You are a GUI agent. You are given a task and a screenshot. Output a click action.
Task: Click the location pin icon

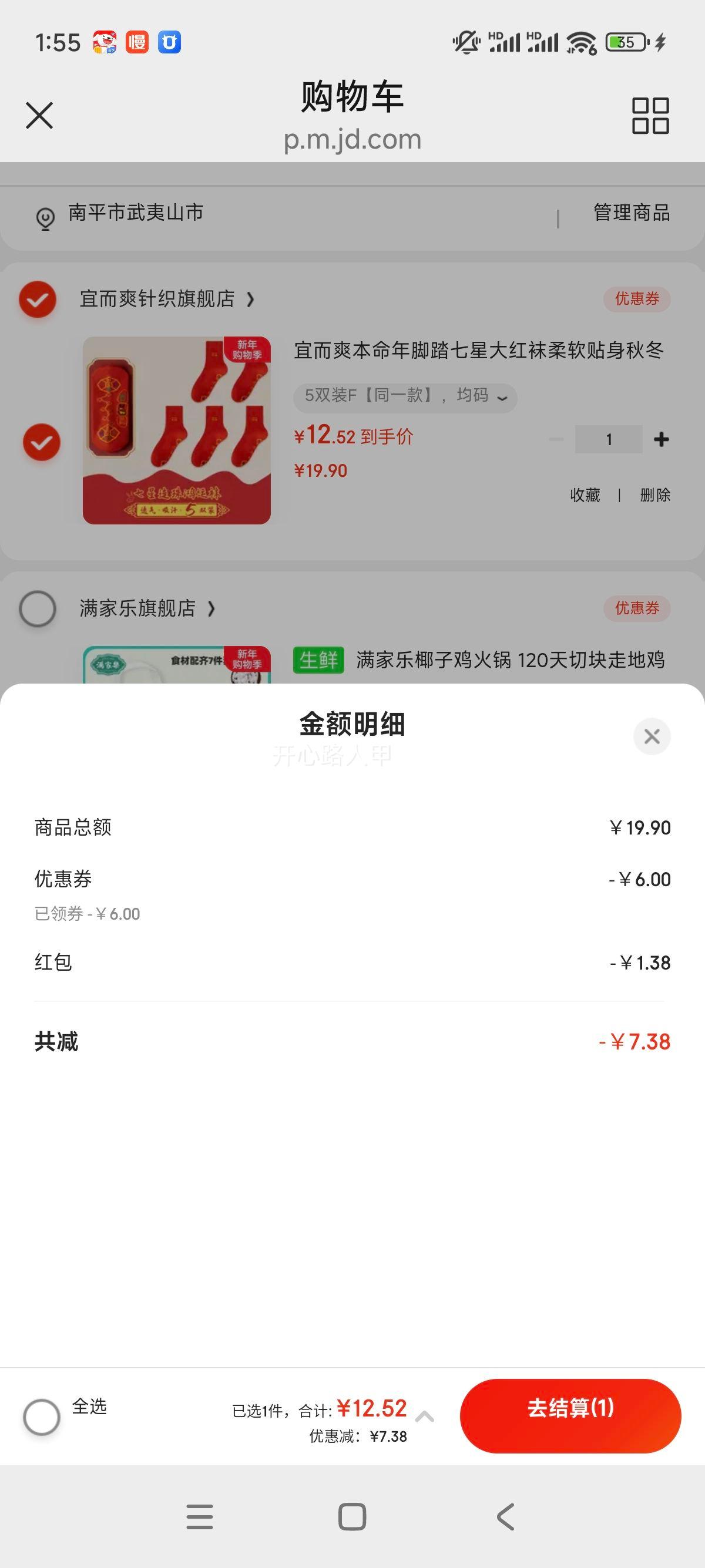45,214
